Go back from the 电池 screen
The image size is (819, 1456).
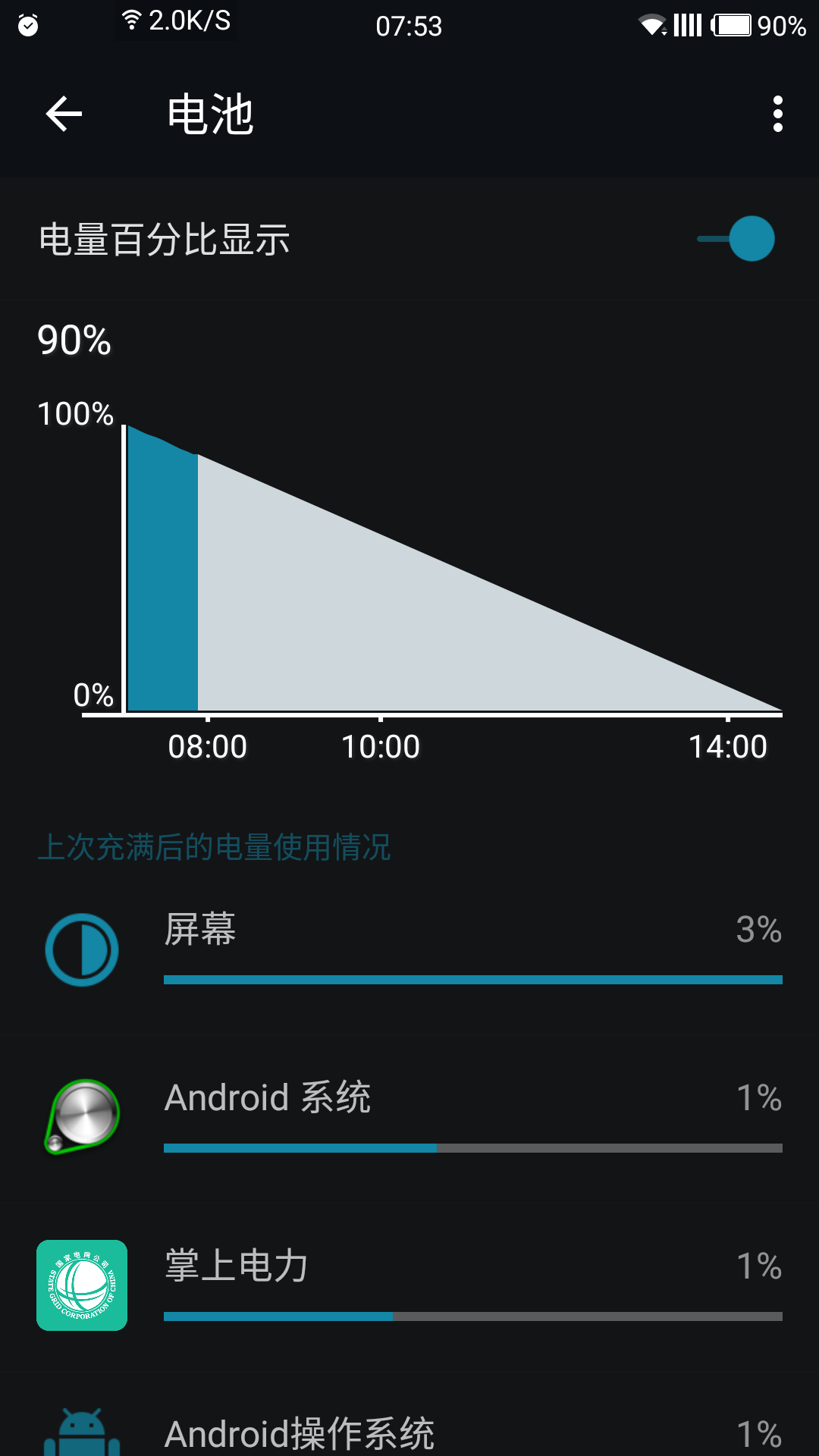[x=64, y=115]
